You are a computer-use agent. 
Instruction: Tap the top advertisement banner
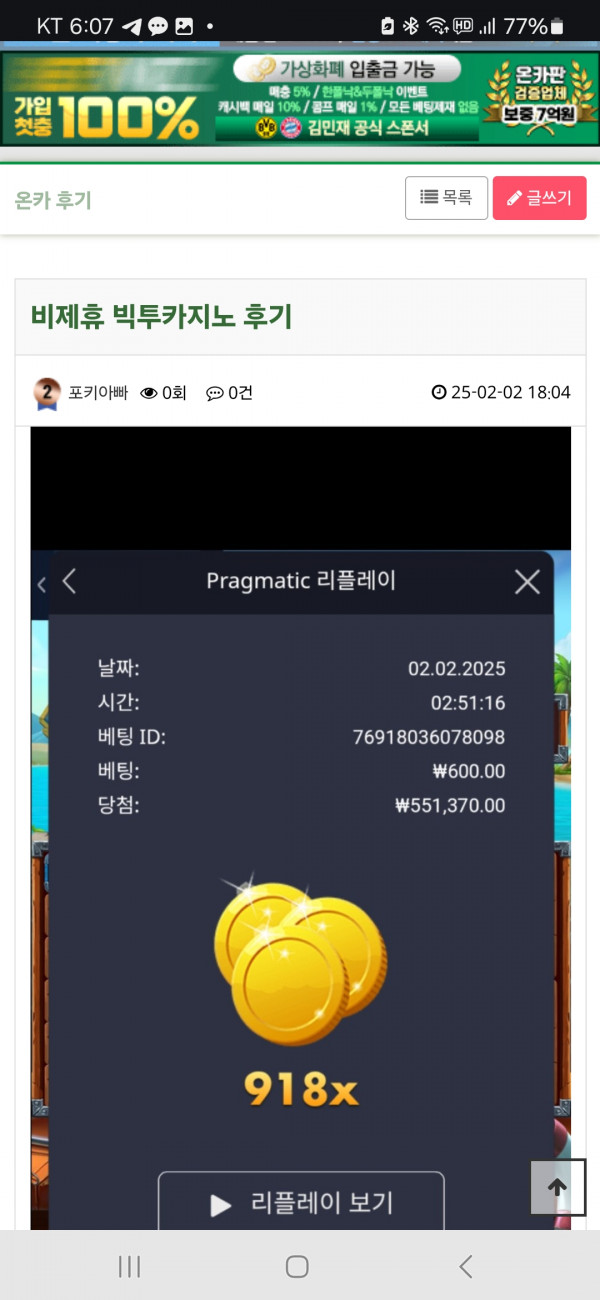click(300, 98)
